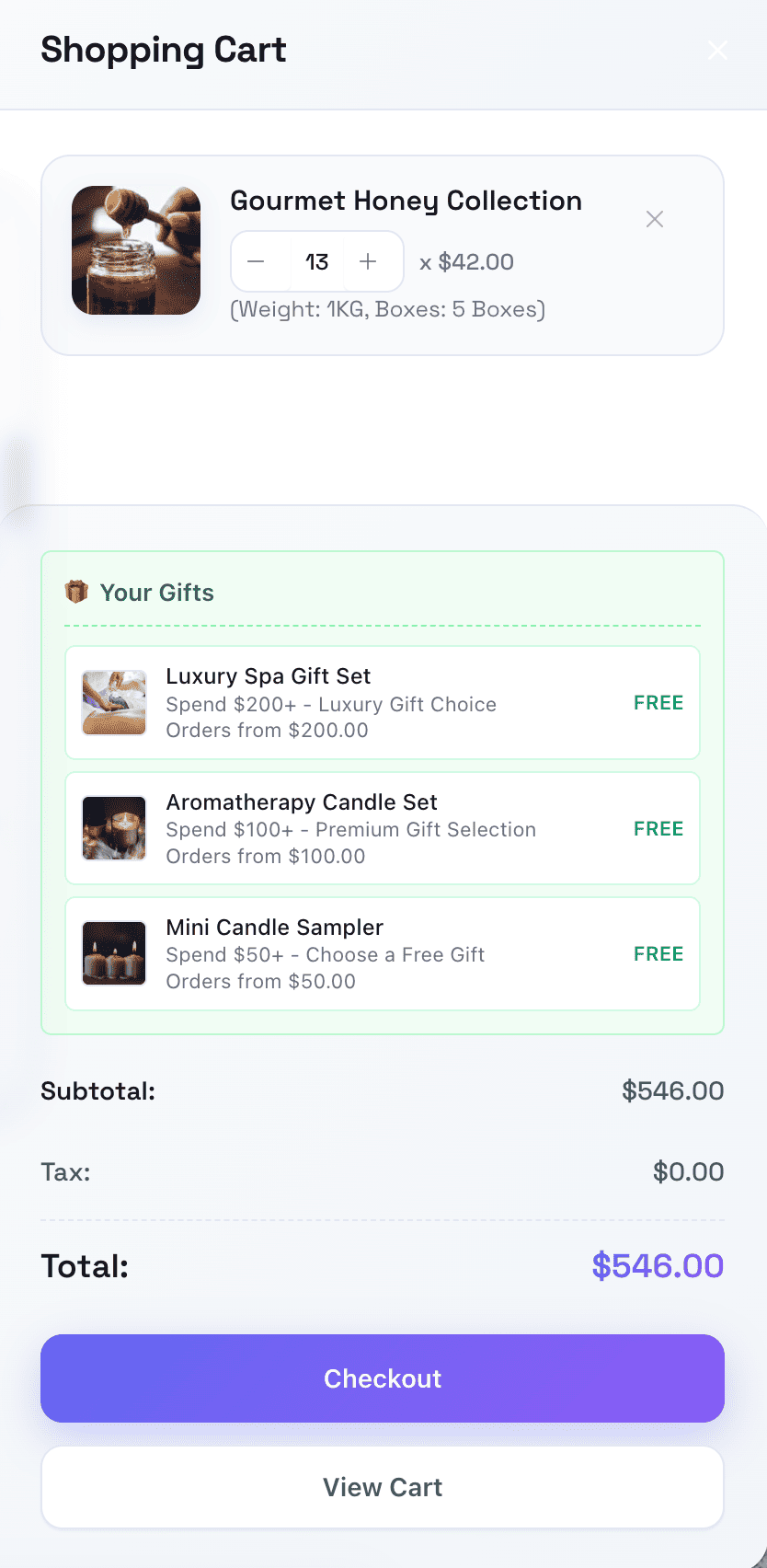The image size is (767, 1568).
Task: Remove the Gourmet Honey Collection item
Action: coord(654,219)
